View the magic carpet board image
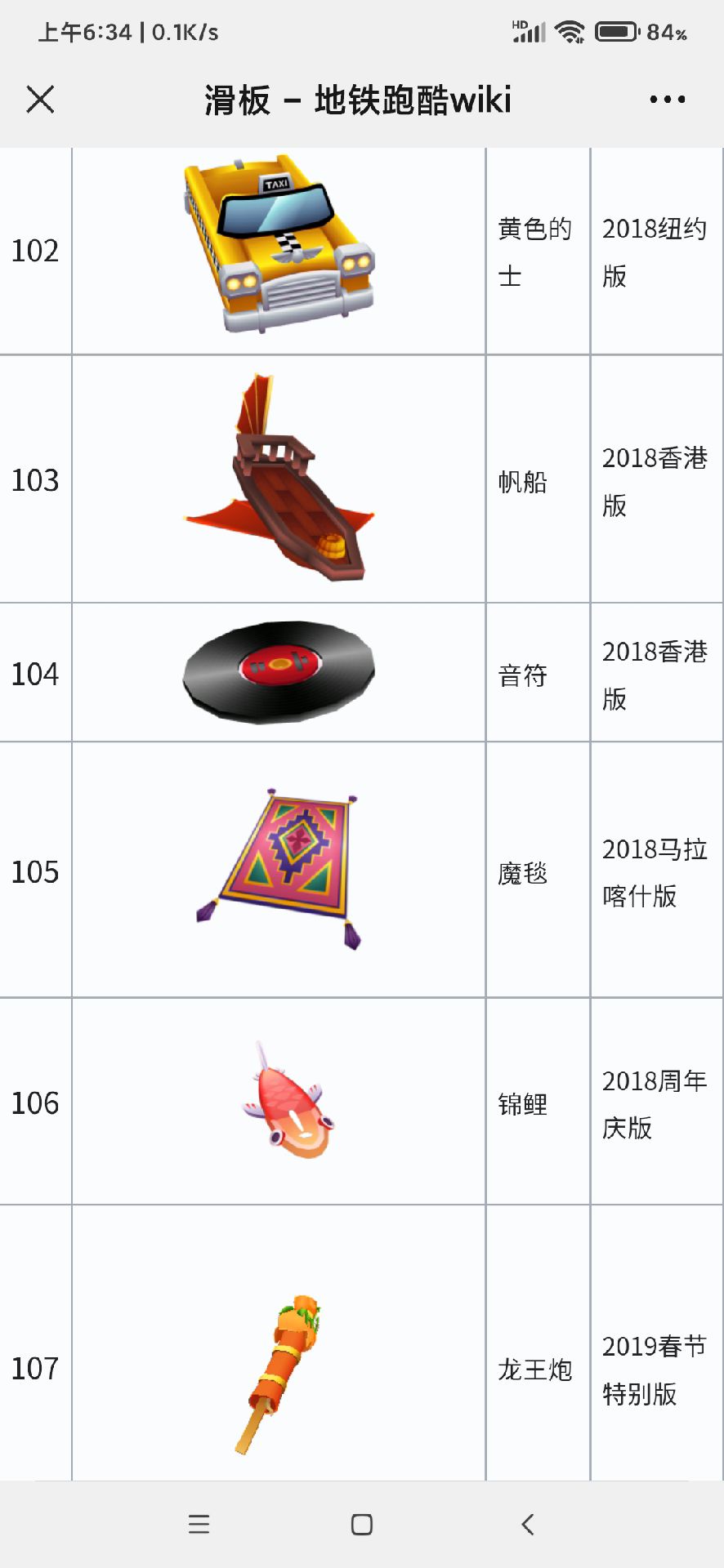The height and width of the screenshot is (1568, 724). pyautogui.click(x=279, y=868)
